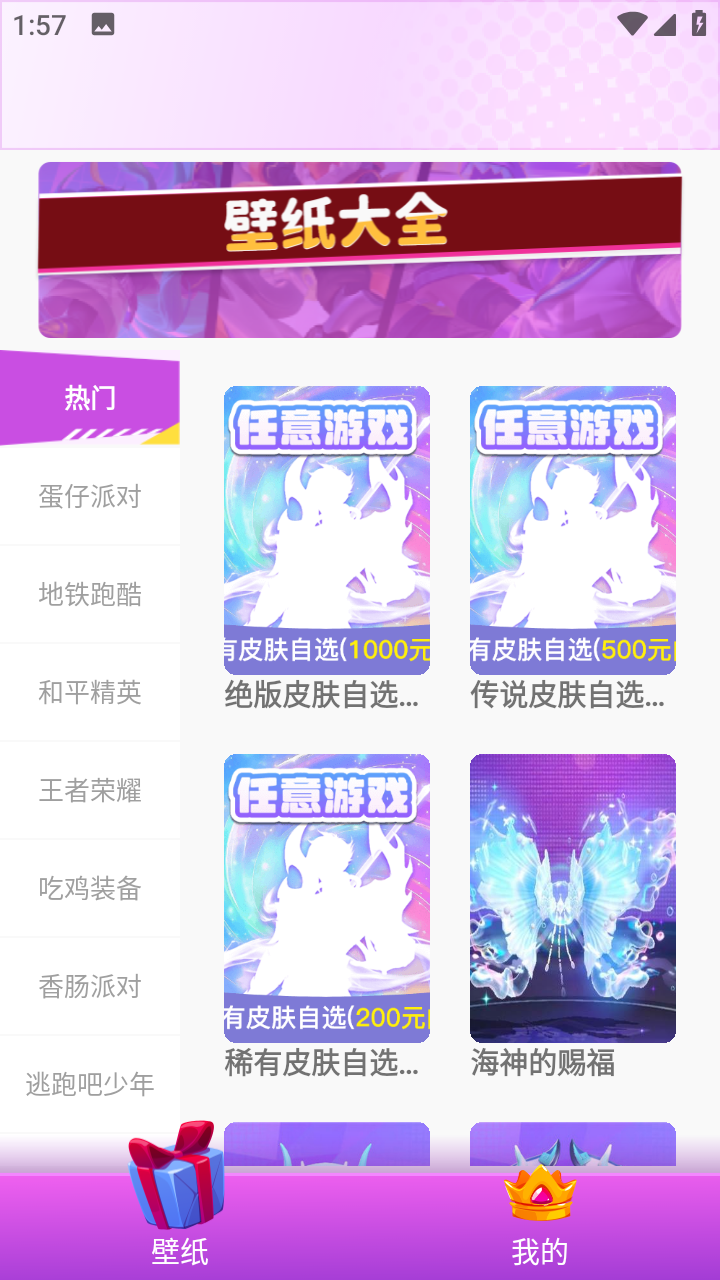Select the 吃鸡装备 category

point(90,888)
